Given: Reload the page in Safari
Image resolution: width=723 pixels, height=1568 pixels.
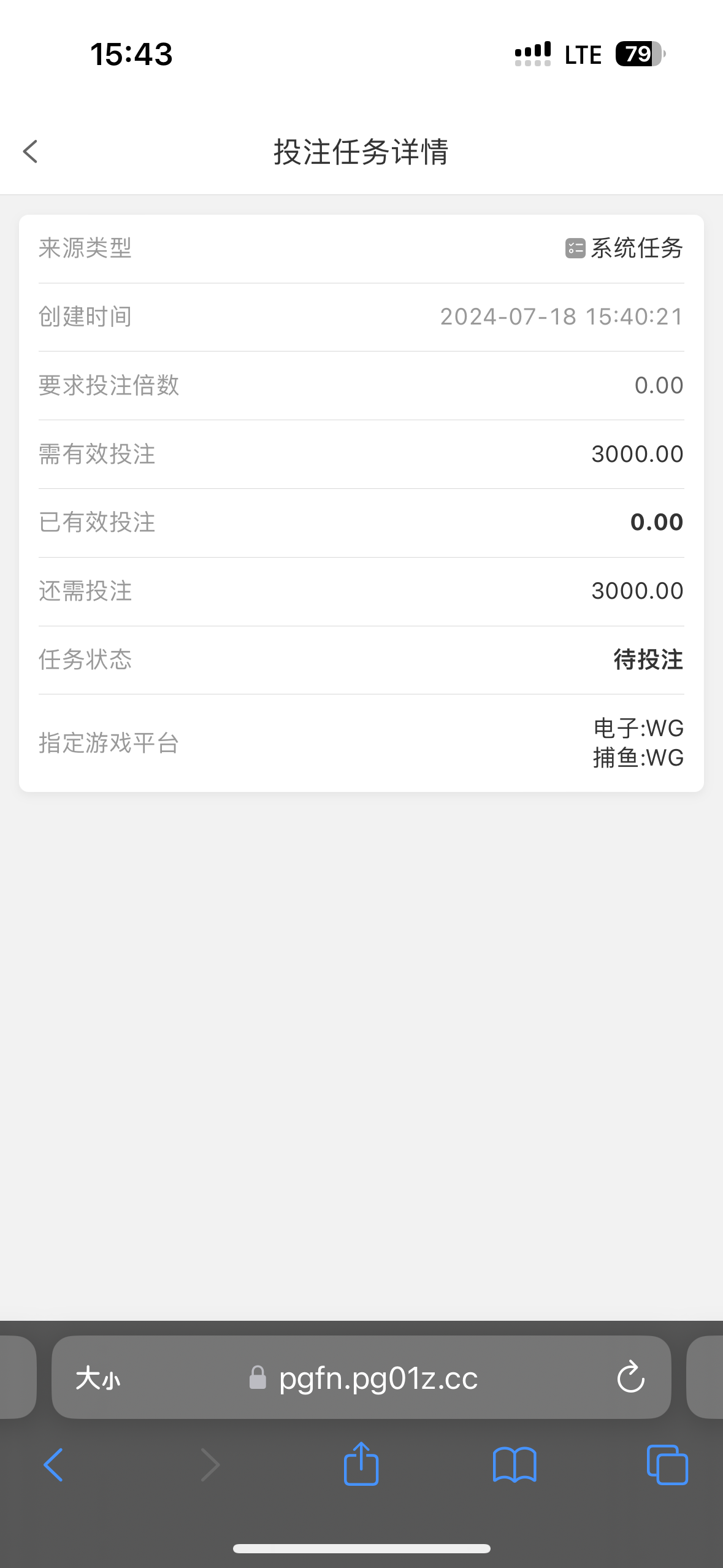Looking at the screenshot, I should tap(630, 1378).
